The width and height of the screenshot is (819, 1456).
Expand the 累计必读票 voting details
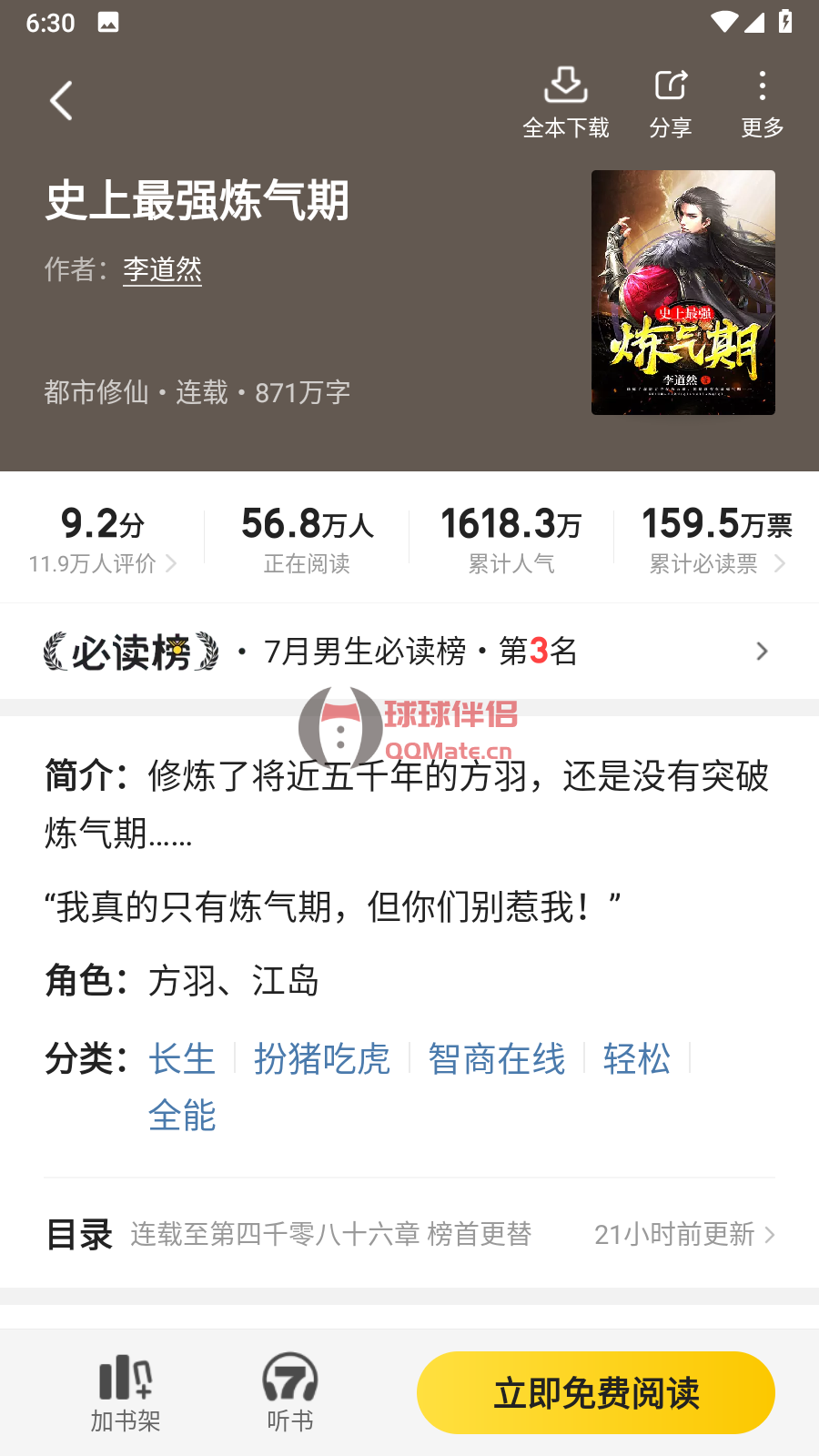click(715, 564)
